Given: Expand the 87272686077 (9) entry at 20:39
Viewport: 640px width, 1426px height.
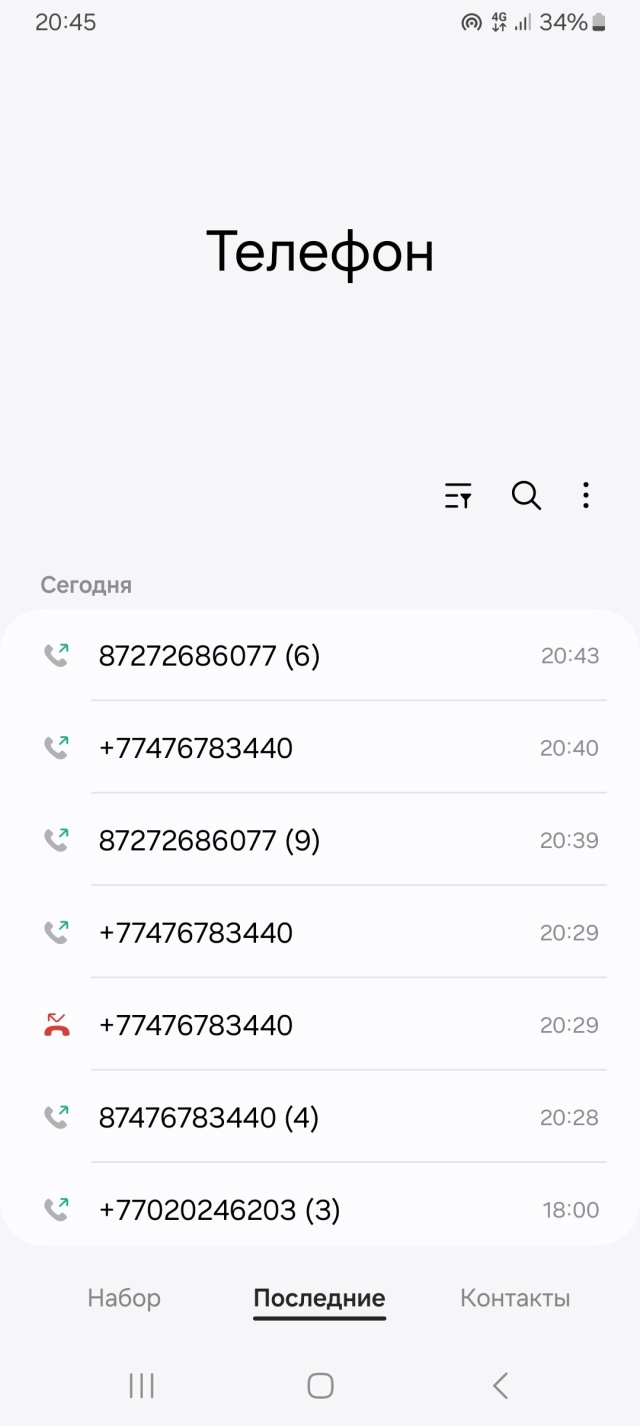Looking at the screenshot, I should [320, 840].
